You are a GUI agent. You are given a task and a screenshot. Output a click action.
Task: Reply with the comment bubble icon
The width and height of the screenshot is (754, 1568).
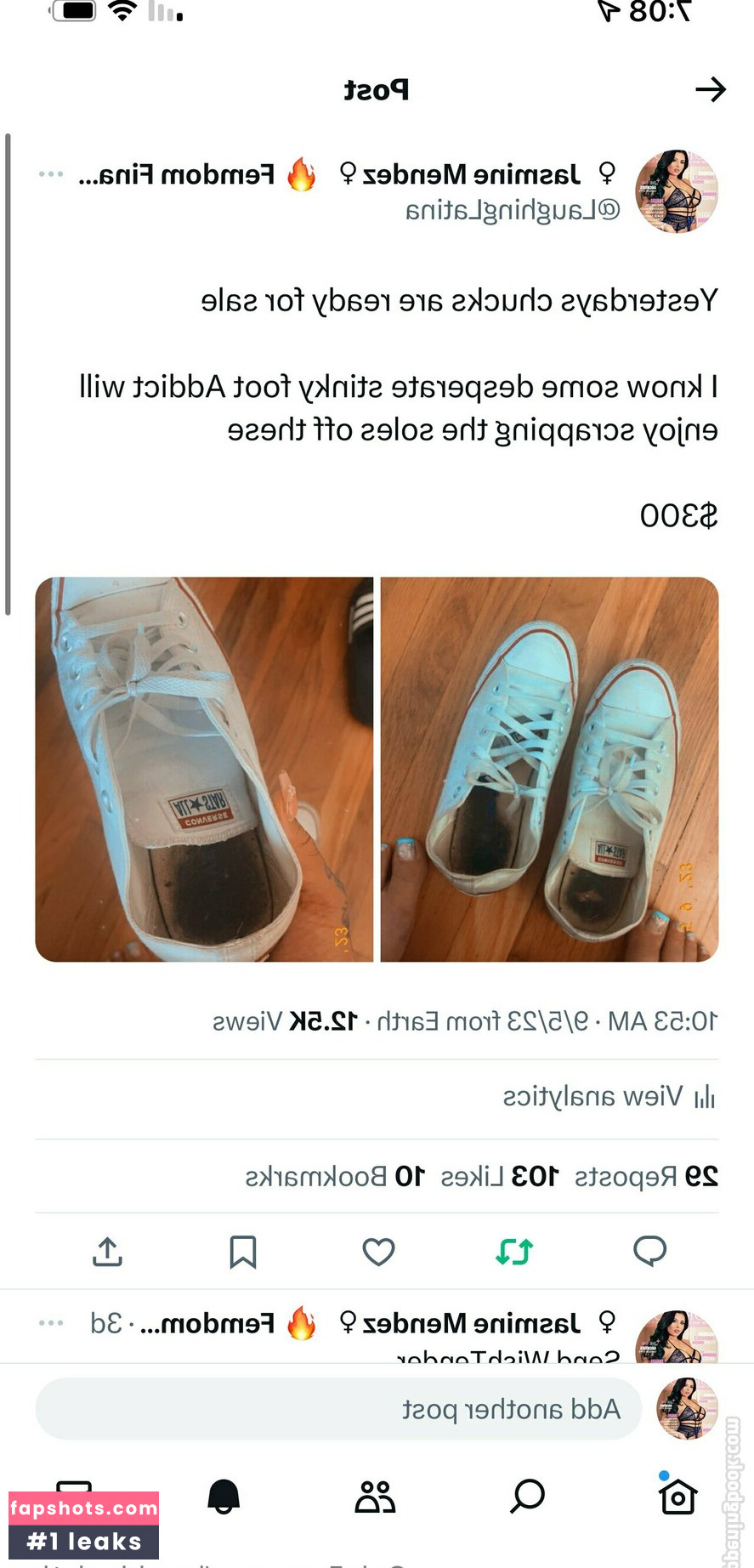[649, 1251]
